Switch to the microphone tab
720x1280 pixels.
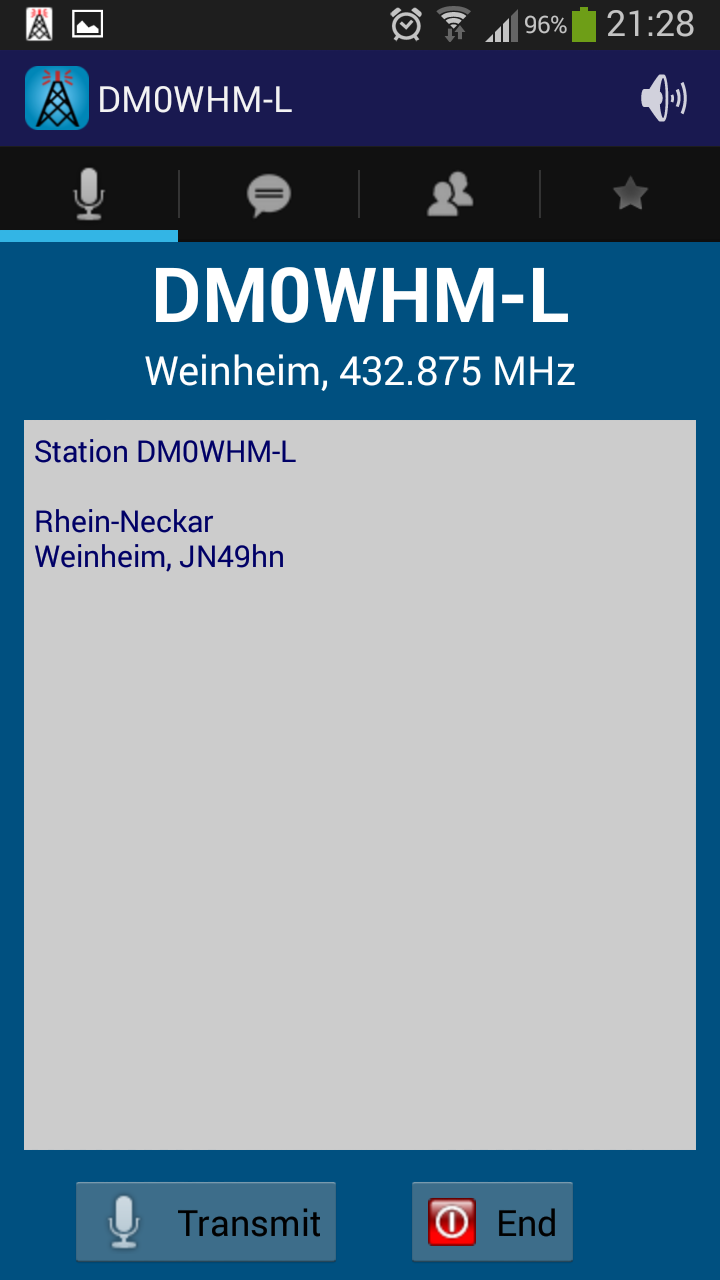89,194
